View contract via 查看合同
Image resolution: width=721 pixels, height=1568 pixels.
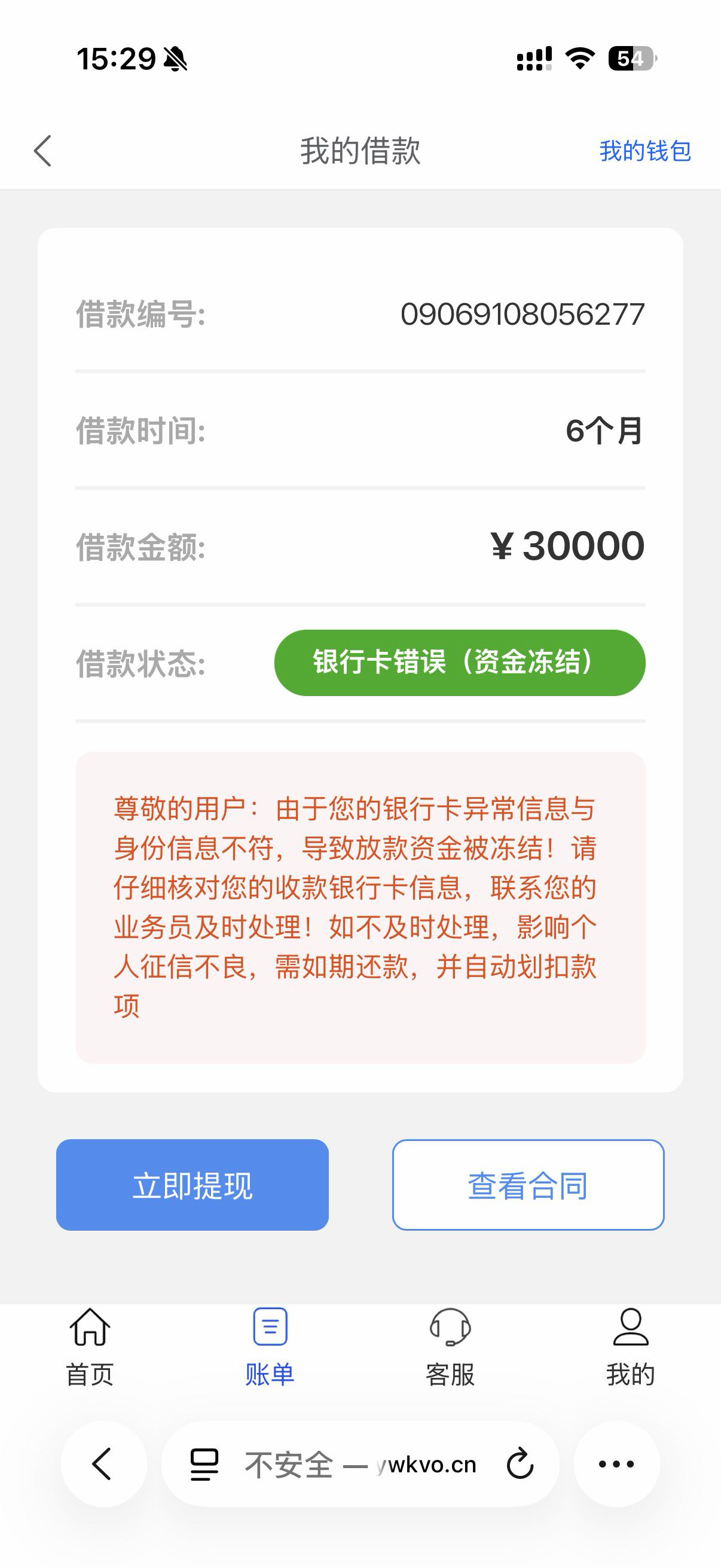click(x=528, y=1185)
